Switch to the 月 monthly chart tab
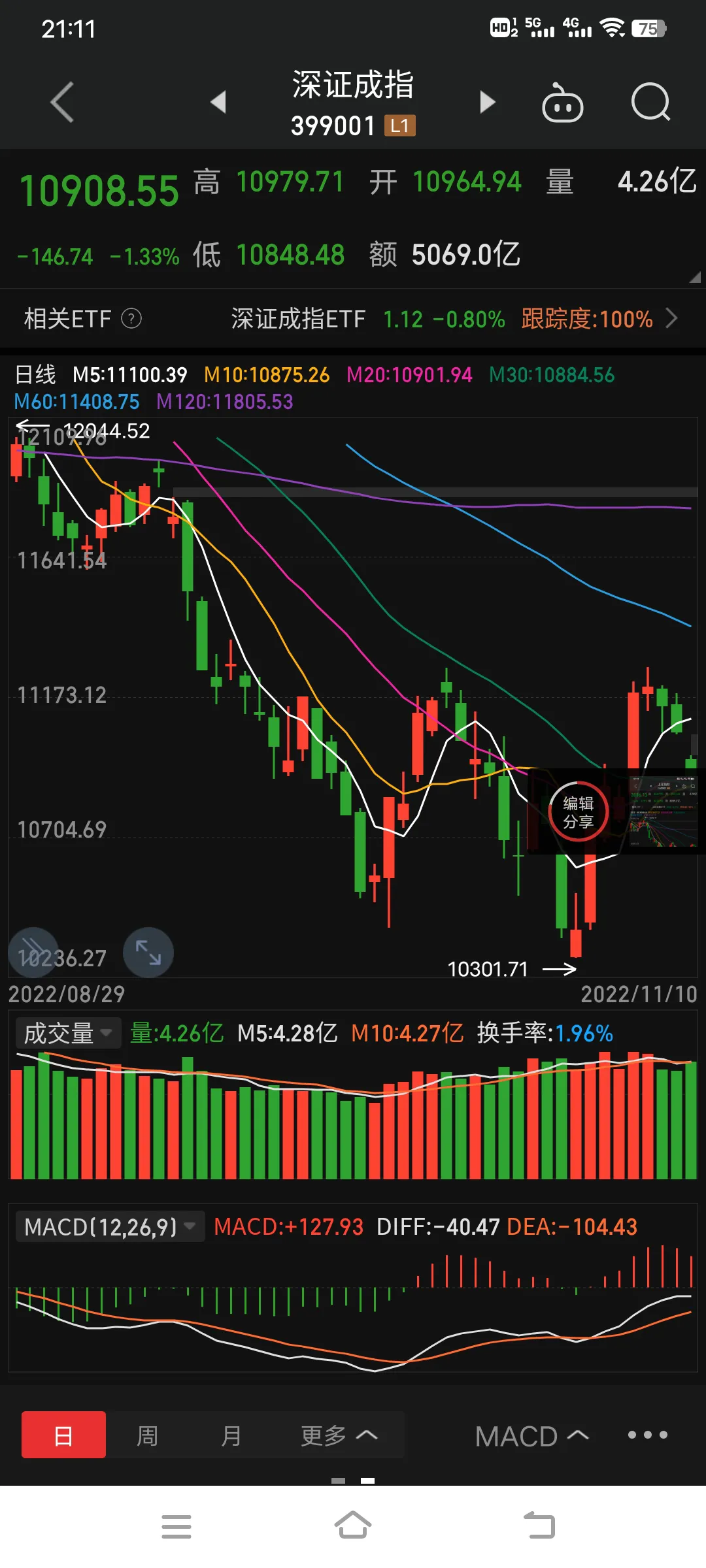The width and height of the screenshot is (706, 1568). click(x=231, y=1435)
